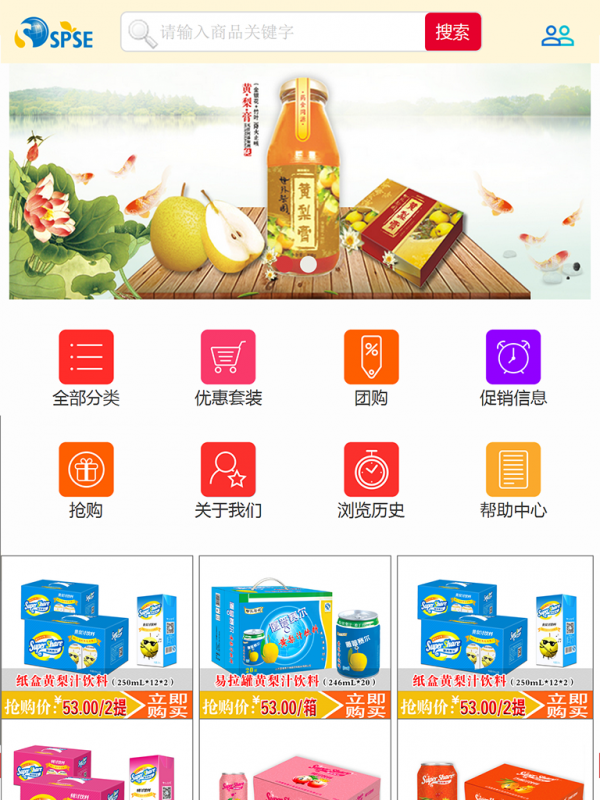Open 帮助中心 help center
Image resolution: width=600 pixels, height=800 pixels.
pos(513,480)
